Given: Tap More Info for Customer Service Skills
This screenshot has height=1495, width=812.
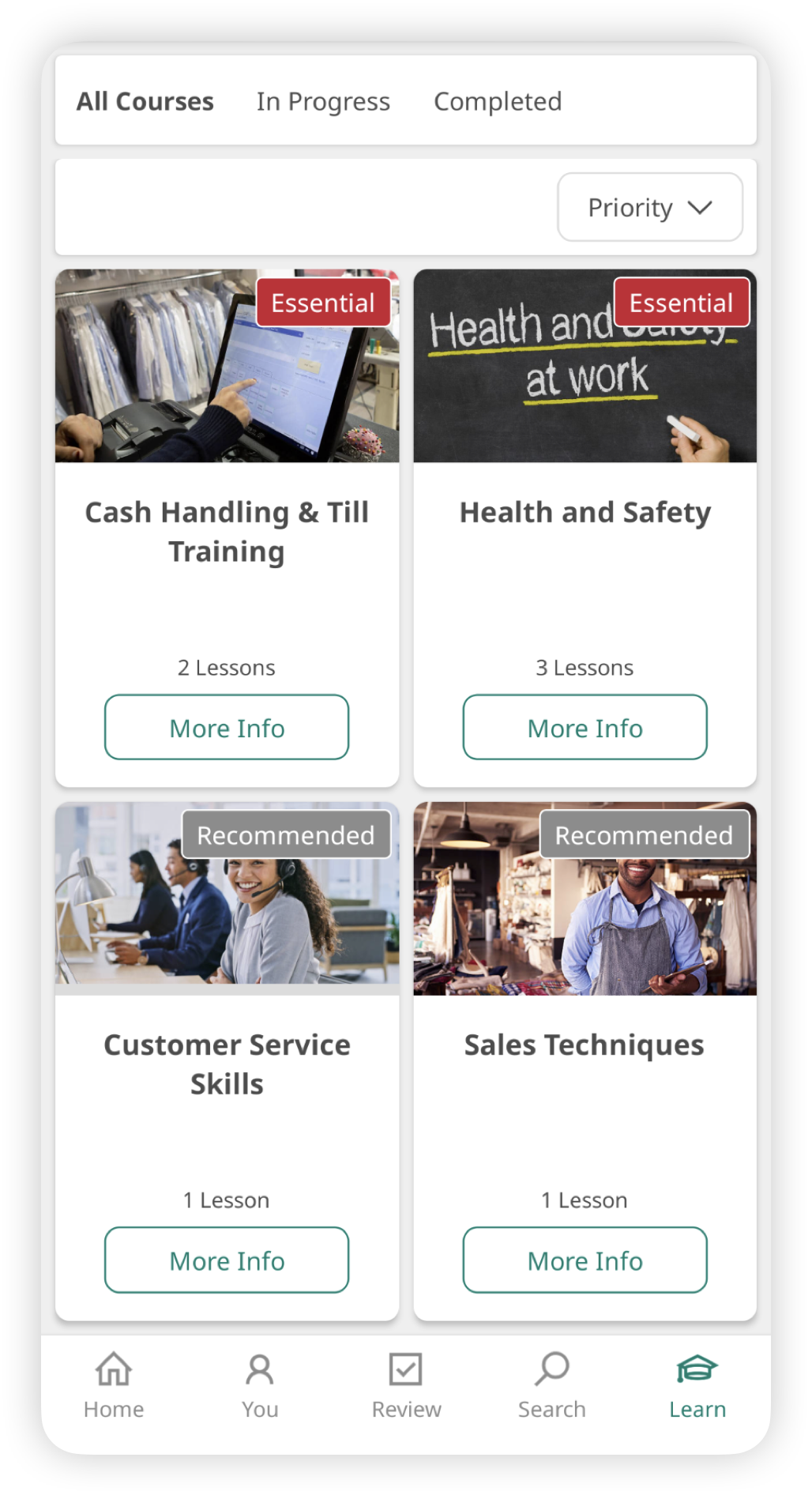Looking at the screenshot, I should (227, 1260).
